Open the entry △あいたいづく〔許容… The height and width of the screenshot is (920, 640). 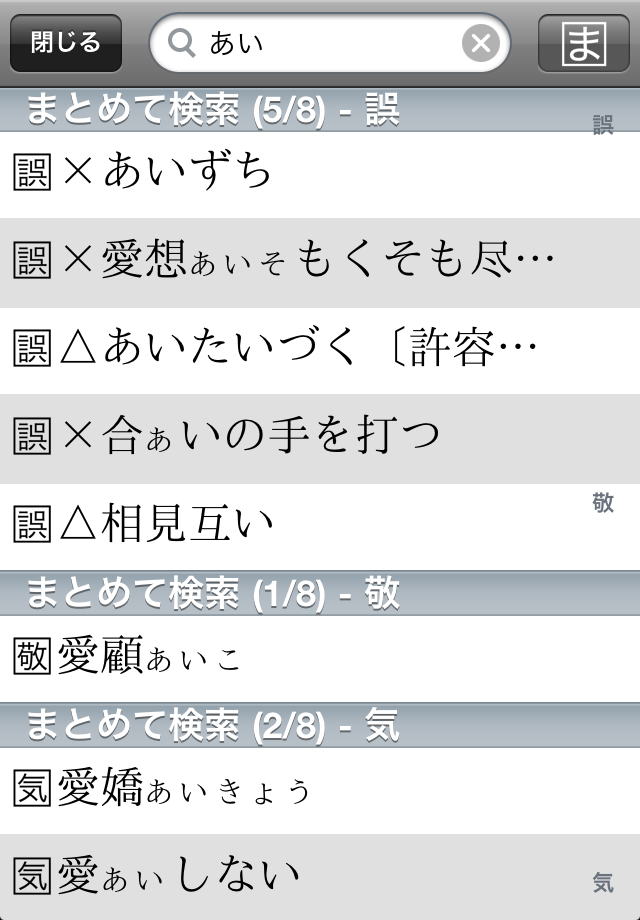[290, 350]
